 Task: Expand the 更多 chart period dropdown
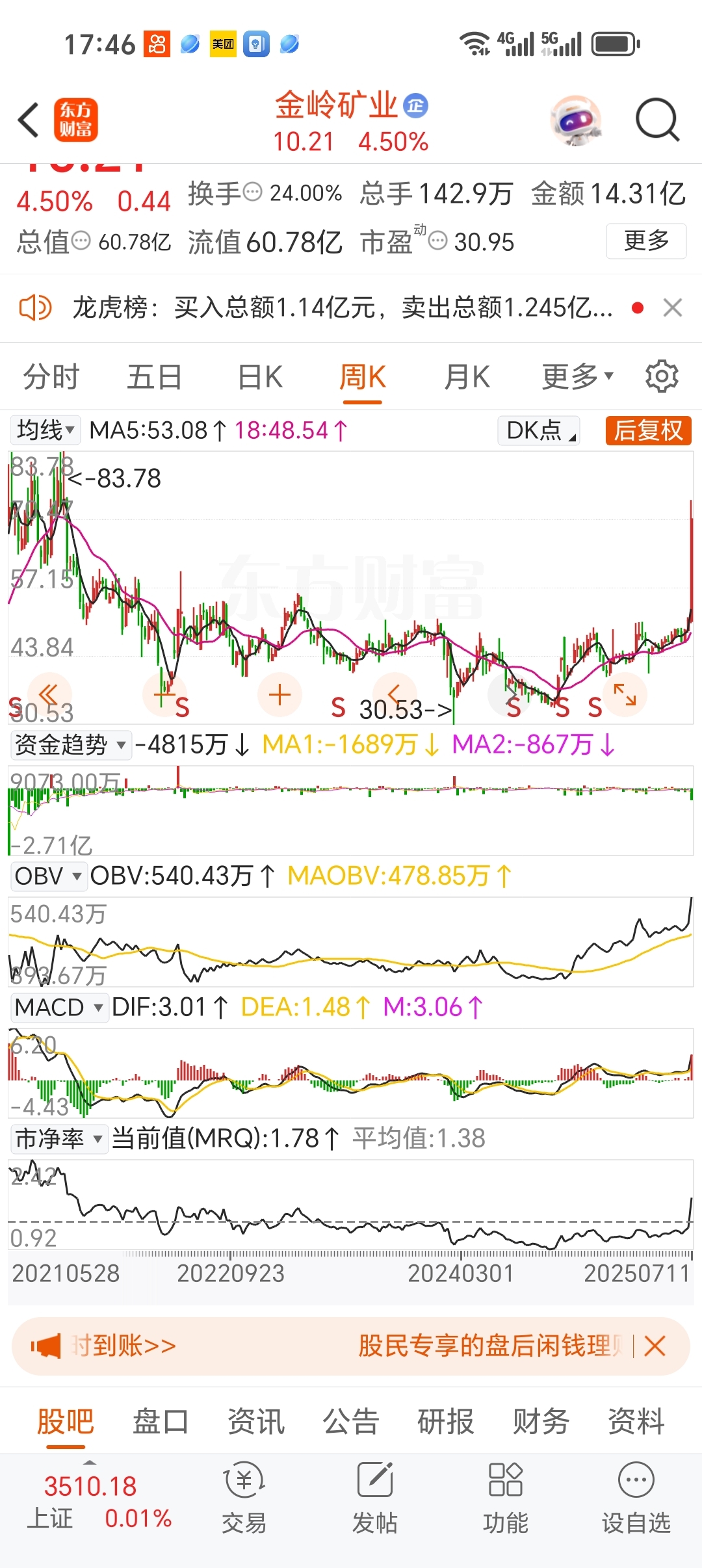tap(578, 376)
